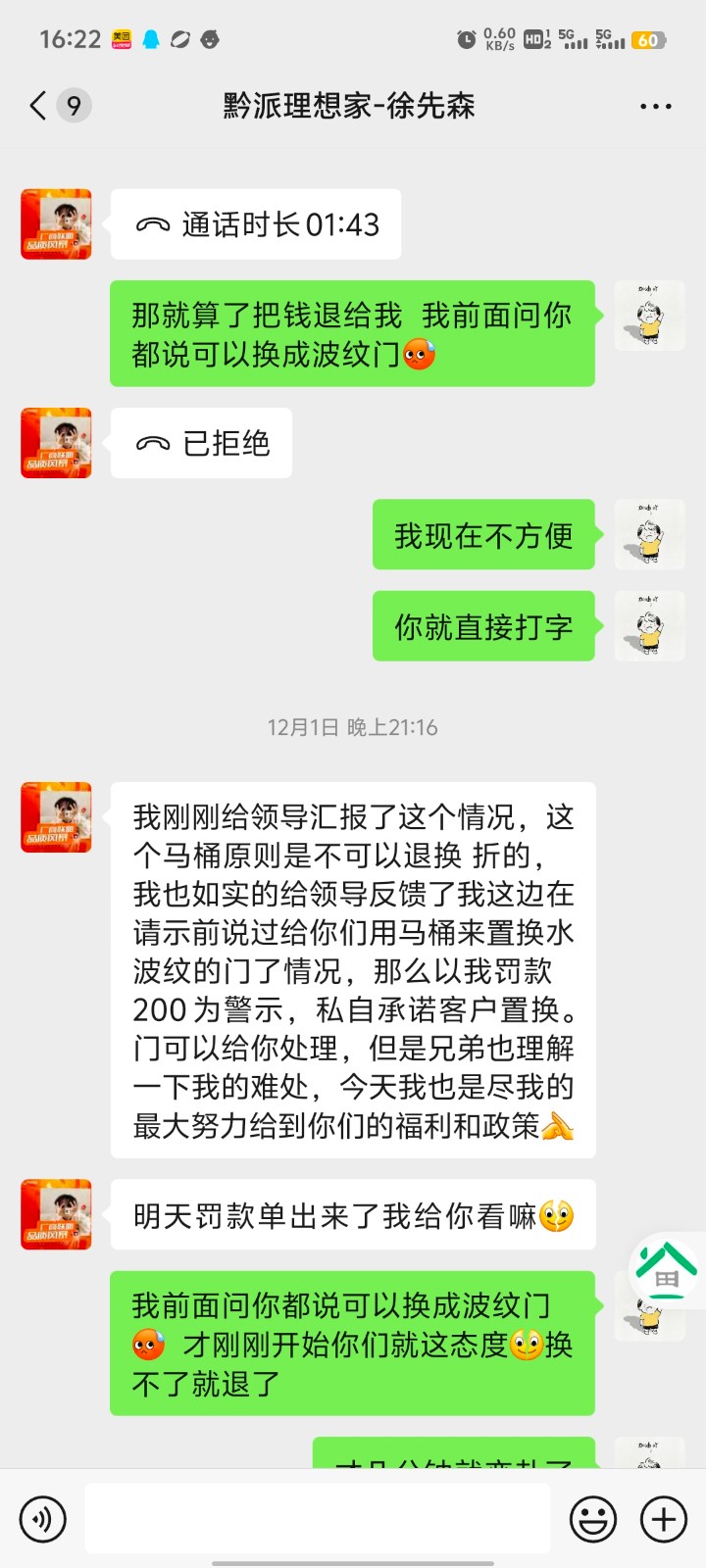
Task: Redial from the 已拒绝 call message
Action: pos(201,443)
